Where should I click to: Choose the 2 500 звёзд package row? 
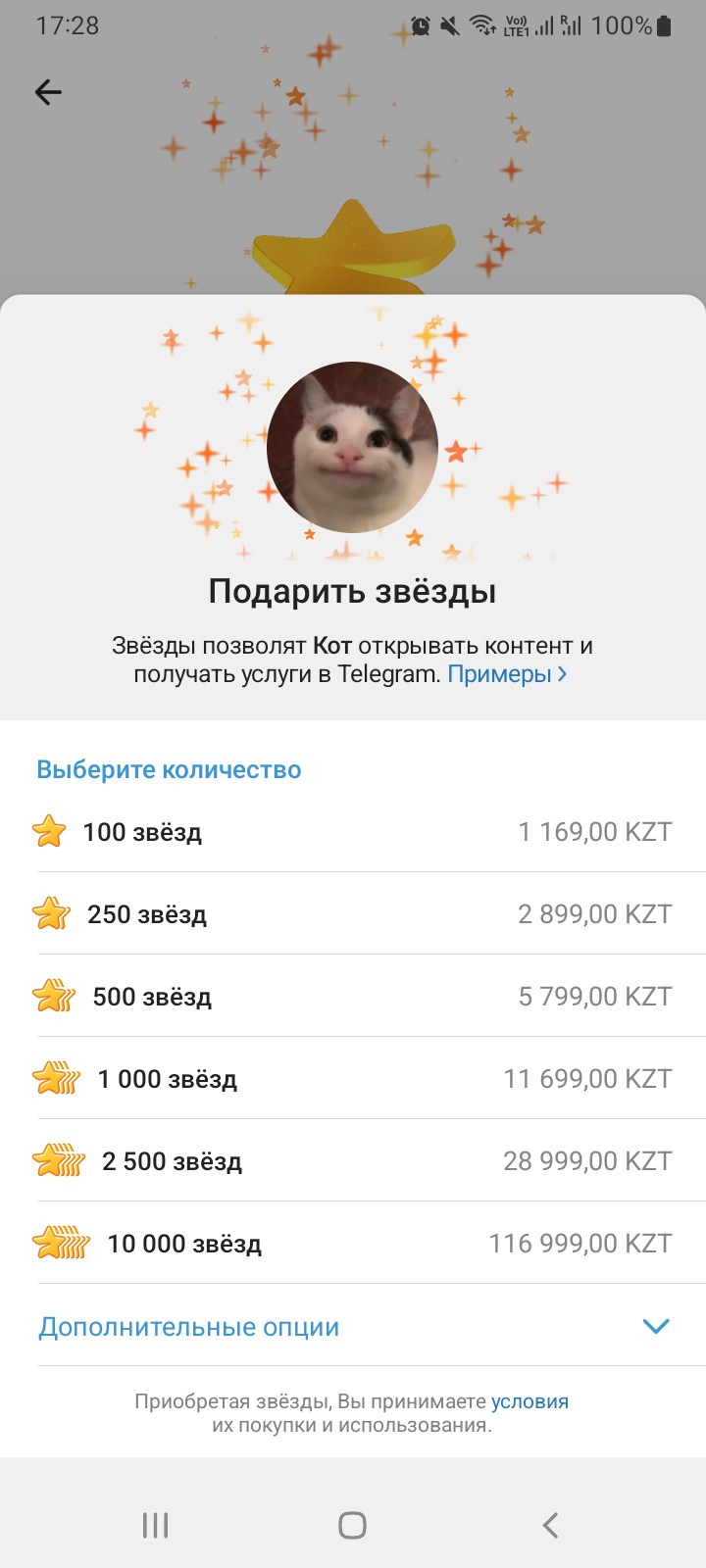tap(353, 1160)
